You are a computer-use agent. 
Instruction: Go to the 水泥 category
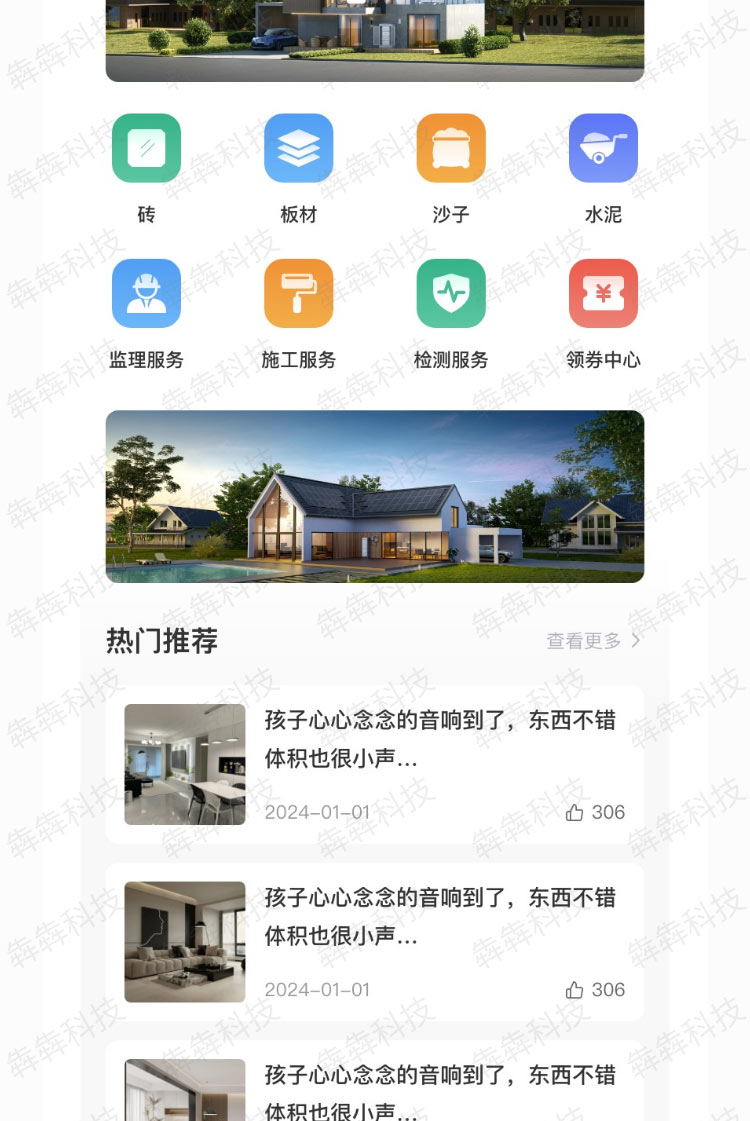603,149
